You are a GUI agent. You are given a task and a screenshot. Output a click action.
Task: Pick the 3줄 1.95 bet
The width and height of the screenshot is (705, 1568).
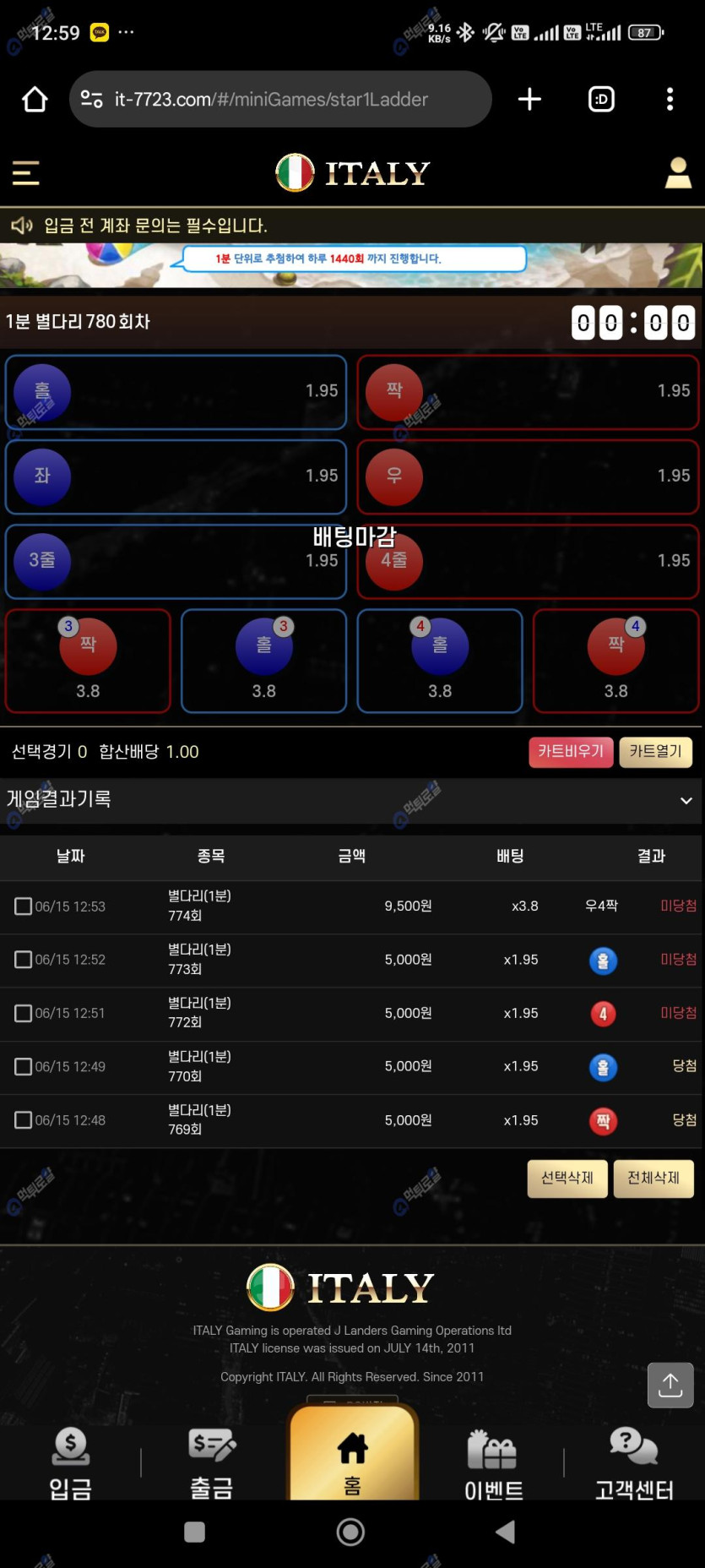point(176,561)
